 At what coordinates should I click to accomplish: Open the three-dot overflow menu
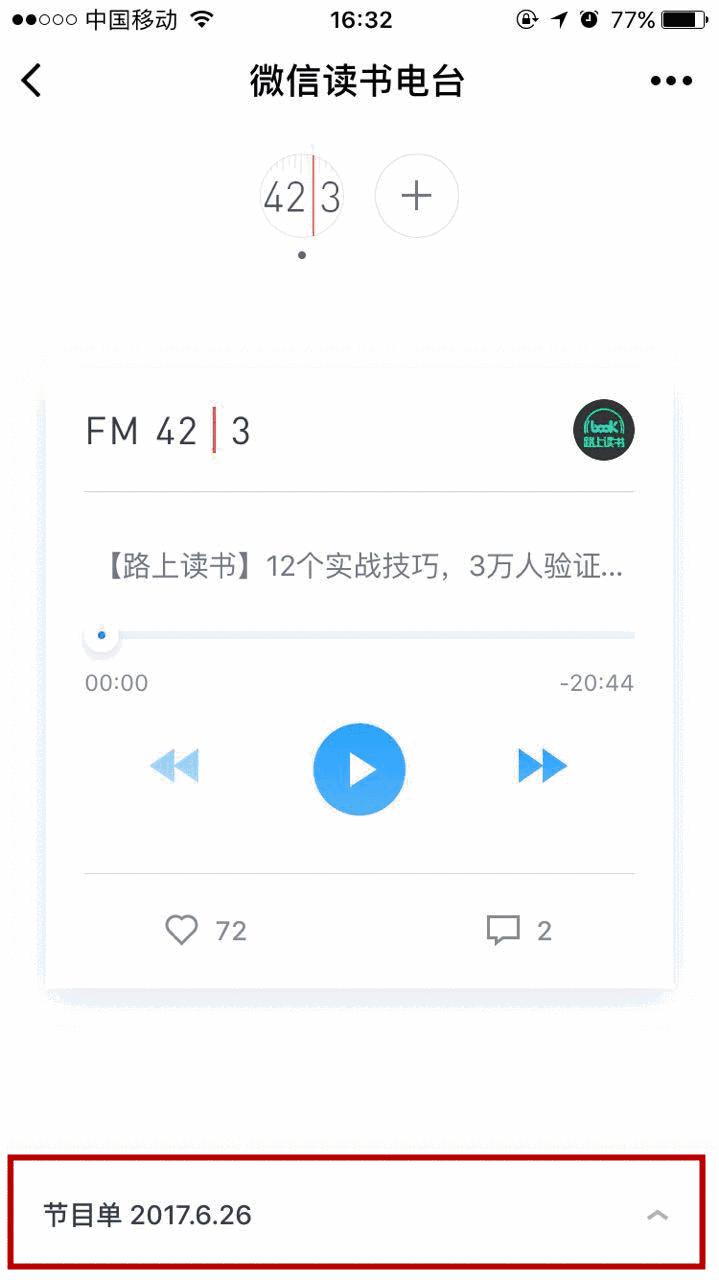coord(671,81)
